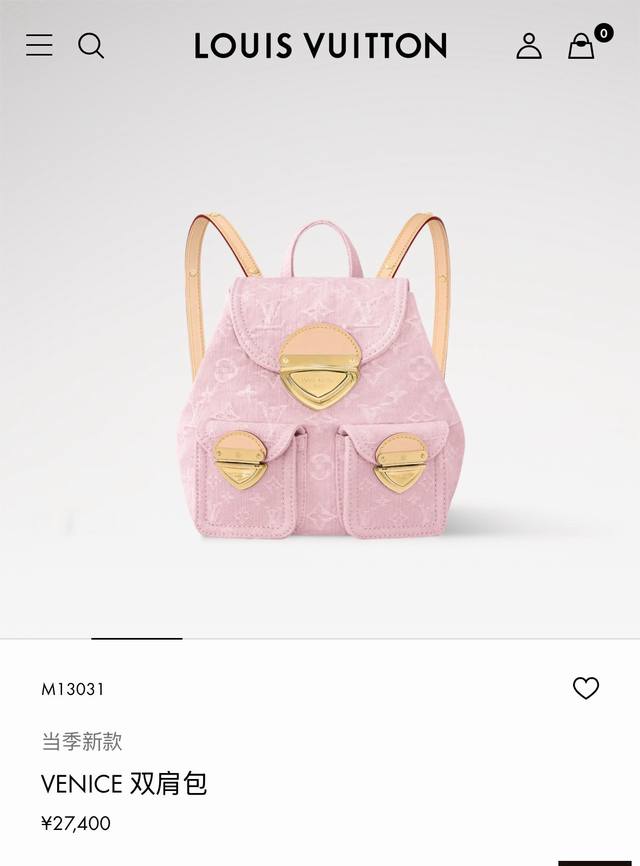Viewport: 640px width, 866px height.
Task: View the shopping bag
Action: (581, 46)
